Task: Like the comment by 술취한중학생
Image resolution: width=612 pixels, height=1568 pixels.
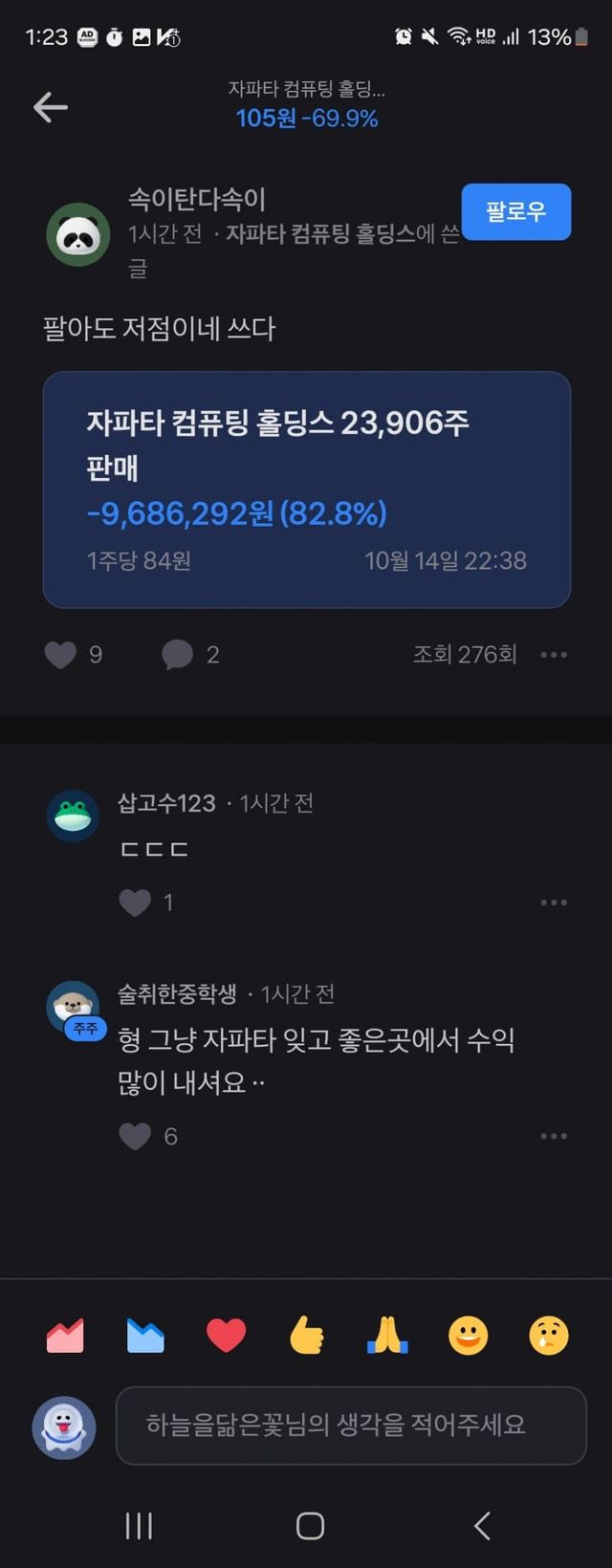Action: tap(136, 1136)
